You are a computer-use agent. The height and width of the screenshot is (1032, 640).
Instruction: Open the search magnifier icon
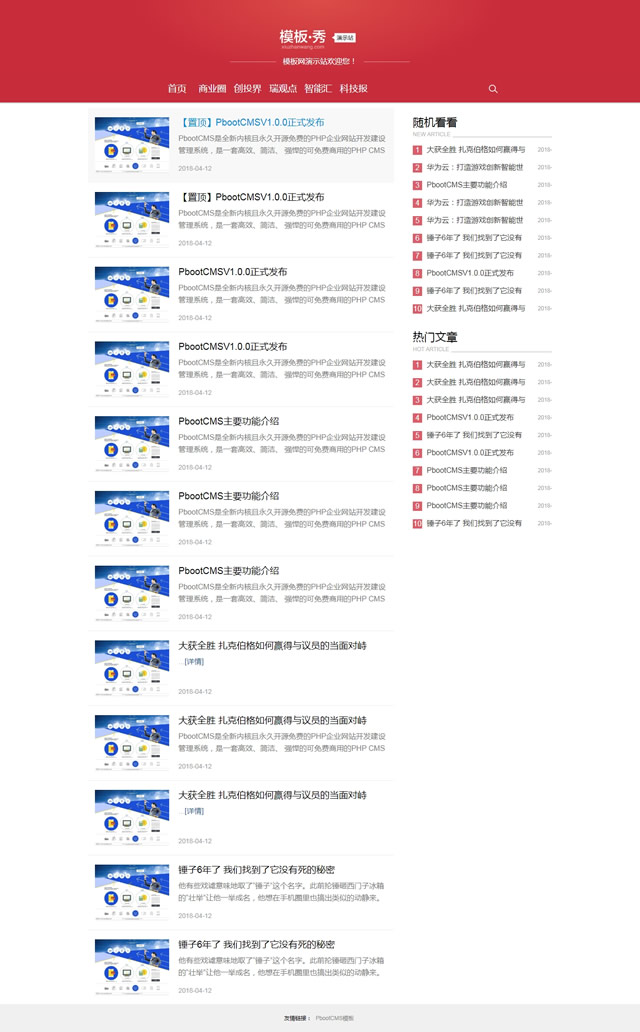pyautogui.click(x=493, y=89)
